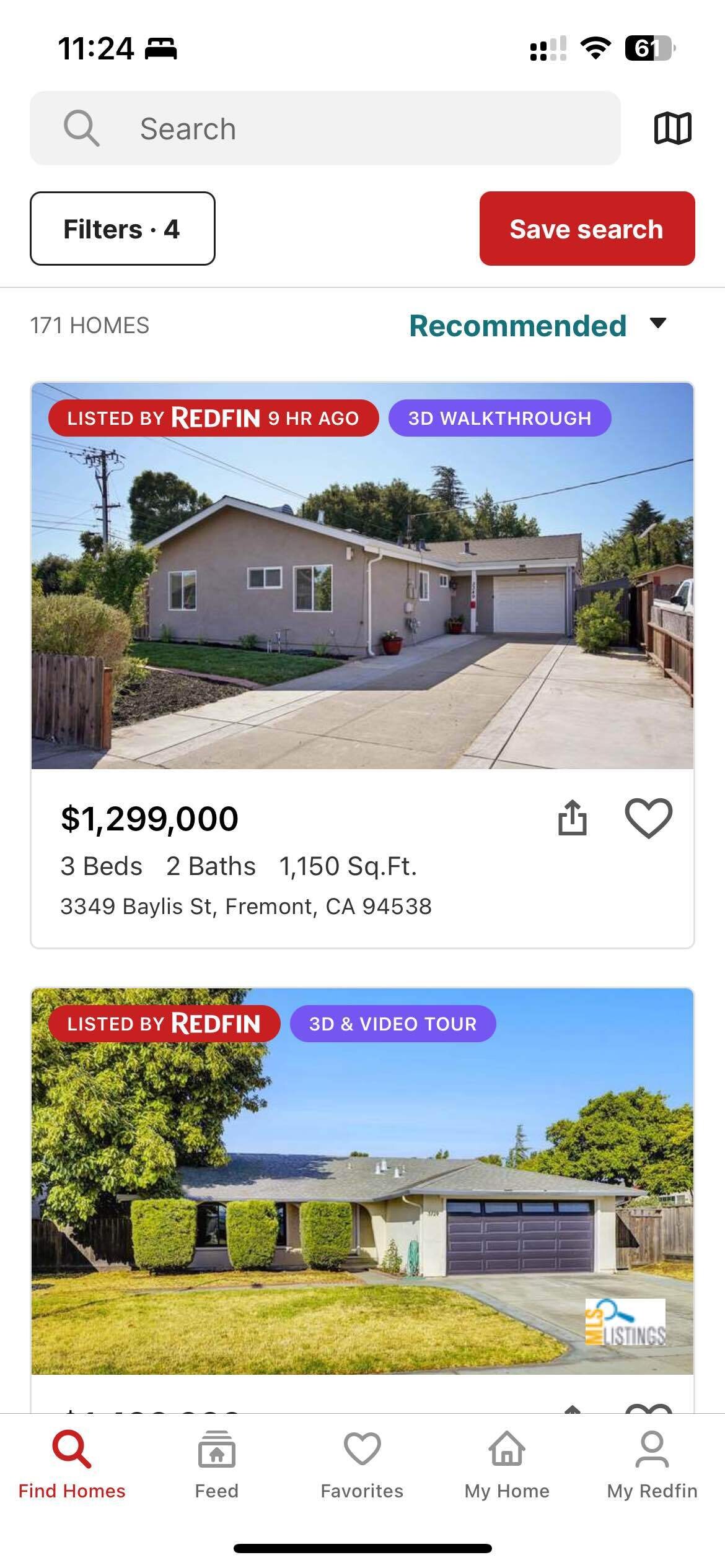Screen dimensions: 725x1568
Task: Open the map view icon
Action: point(674,128)
